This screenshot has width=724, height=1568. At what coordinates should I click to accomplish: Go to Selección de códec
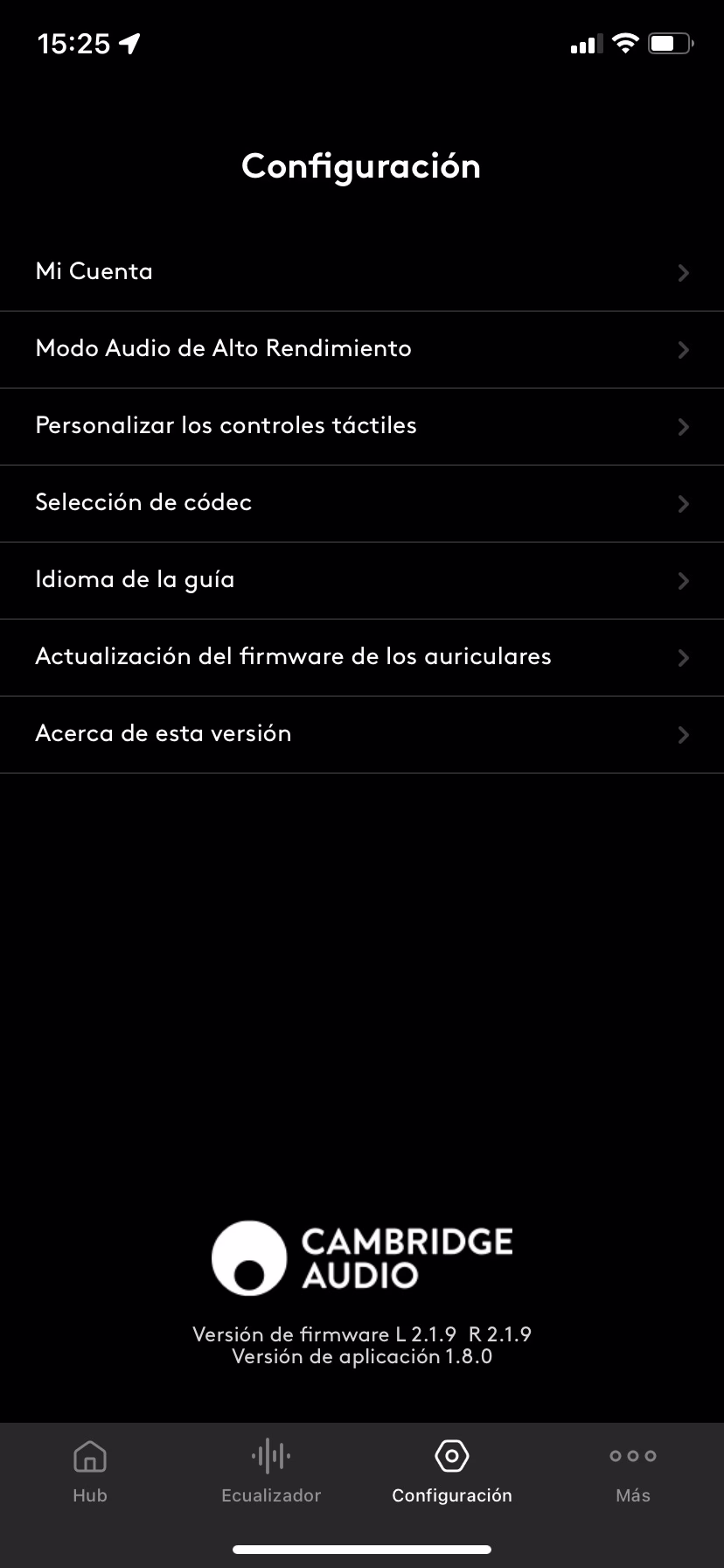[362, 503]
